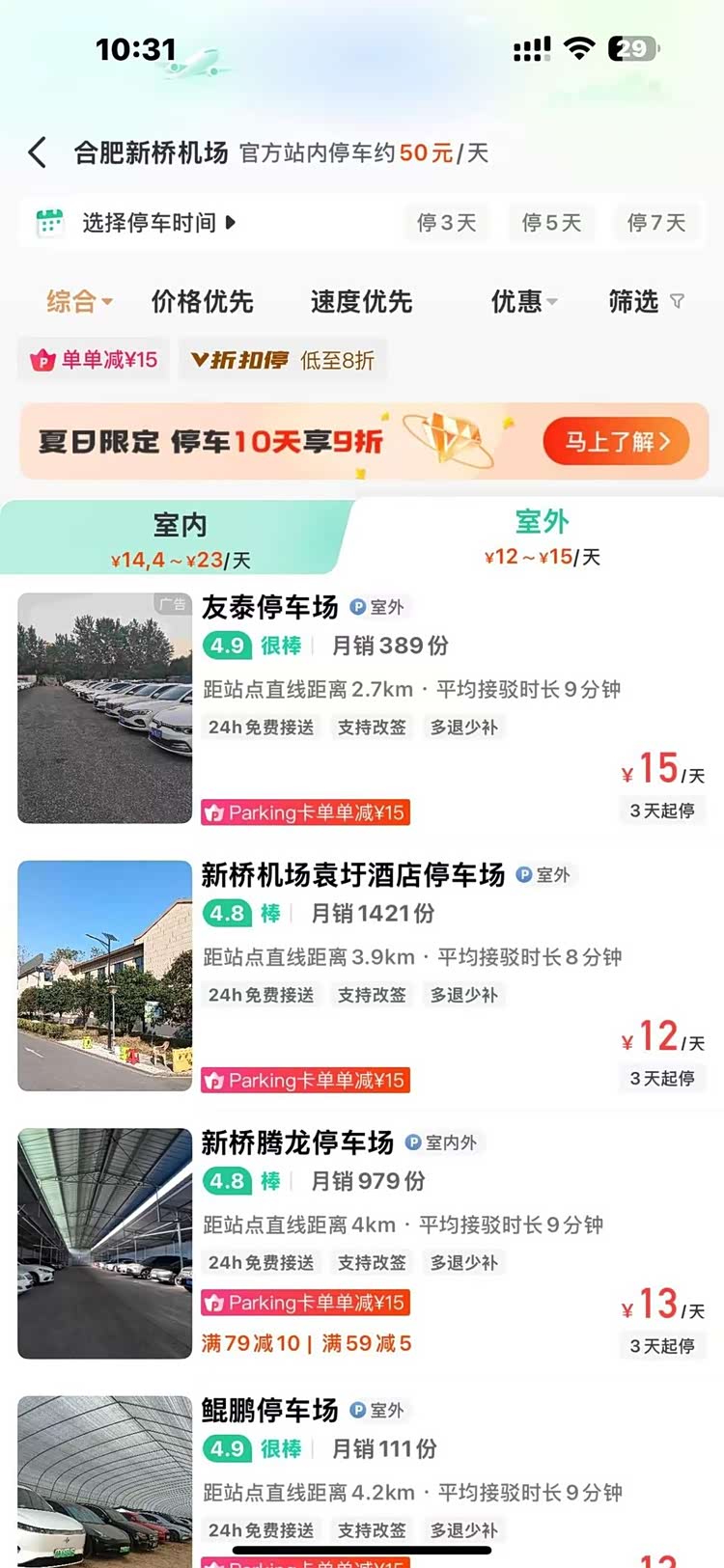Screen dimensions: 724x1568
Task: Apply the 折扣停 低至8折 chip
Action: 283,360
